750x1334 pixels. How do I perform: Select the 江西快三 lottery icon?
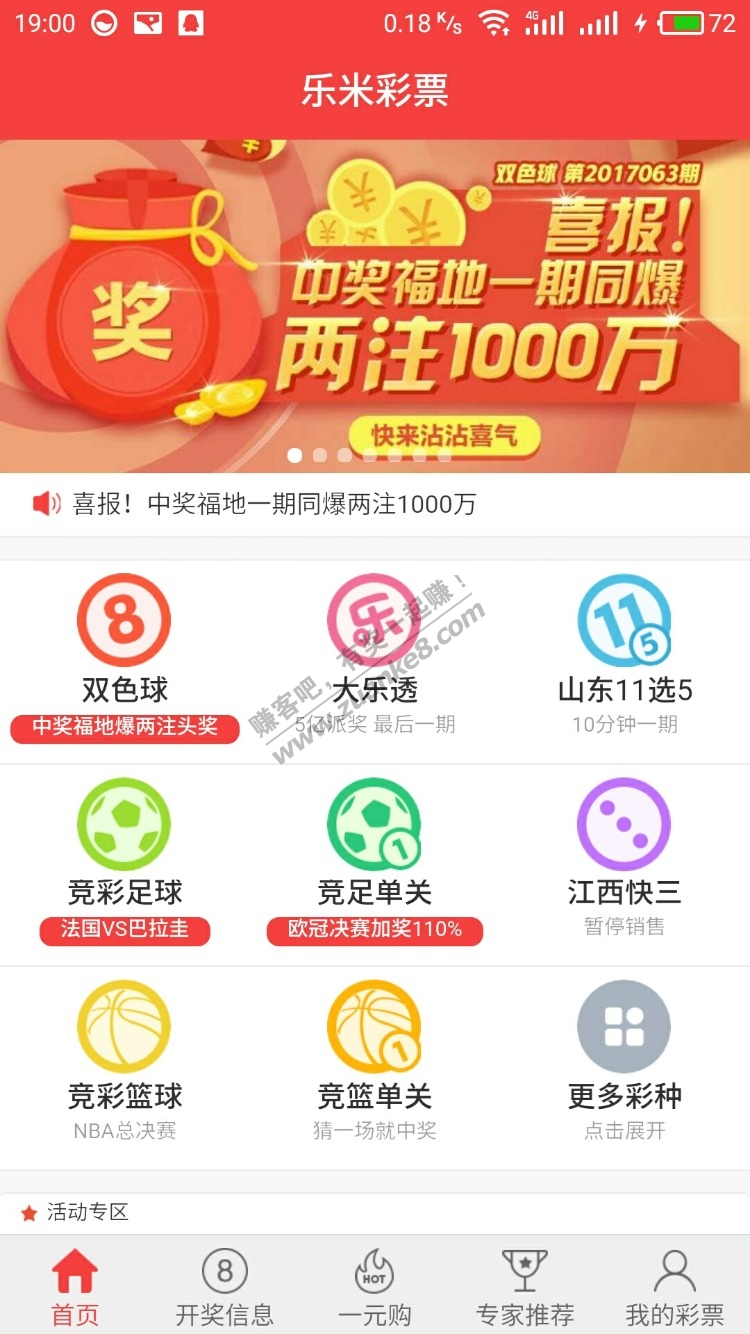(x=623, y=828)
